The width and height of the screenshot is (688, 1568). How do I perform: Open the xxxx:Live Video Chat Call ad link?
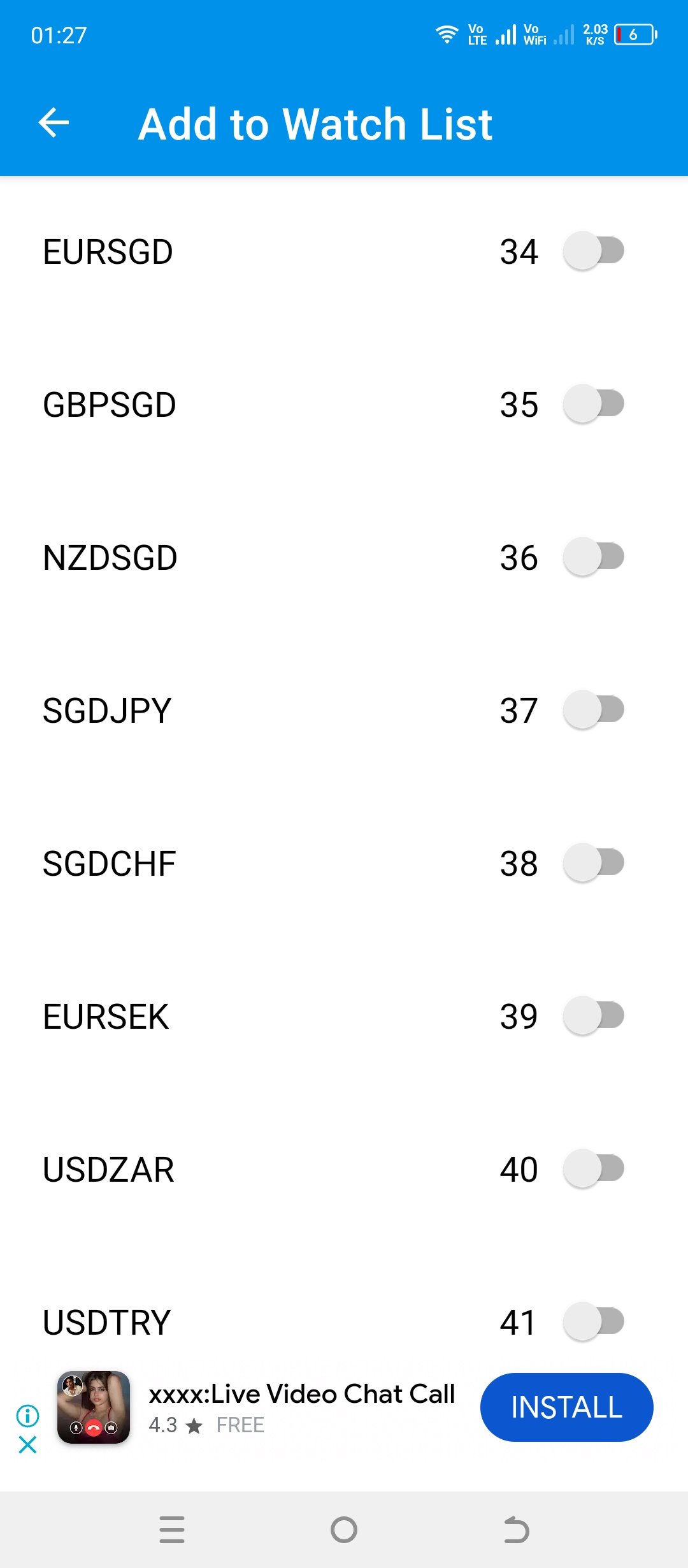tap(303, 1393)
